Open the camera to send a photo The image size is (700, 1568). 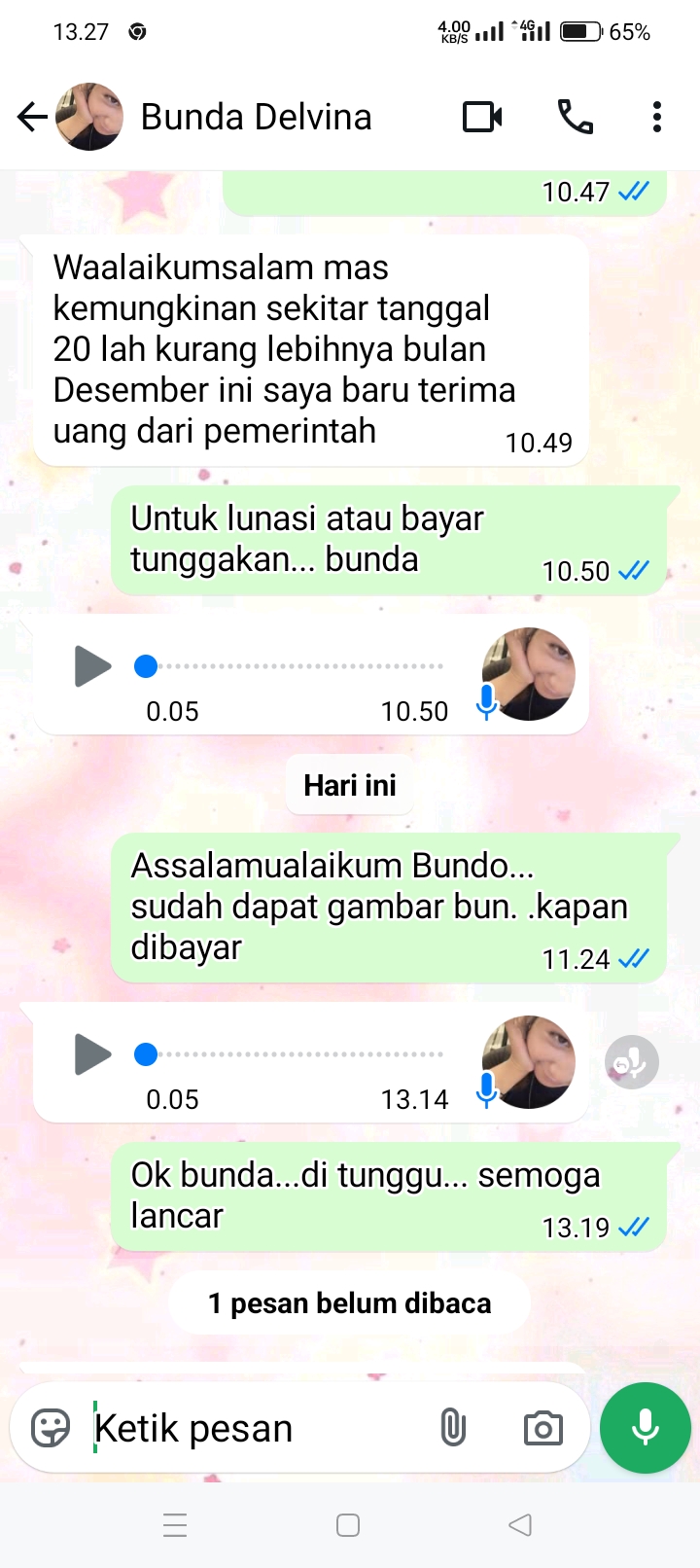pyautogui.click(x=542, y=1428)
